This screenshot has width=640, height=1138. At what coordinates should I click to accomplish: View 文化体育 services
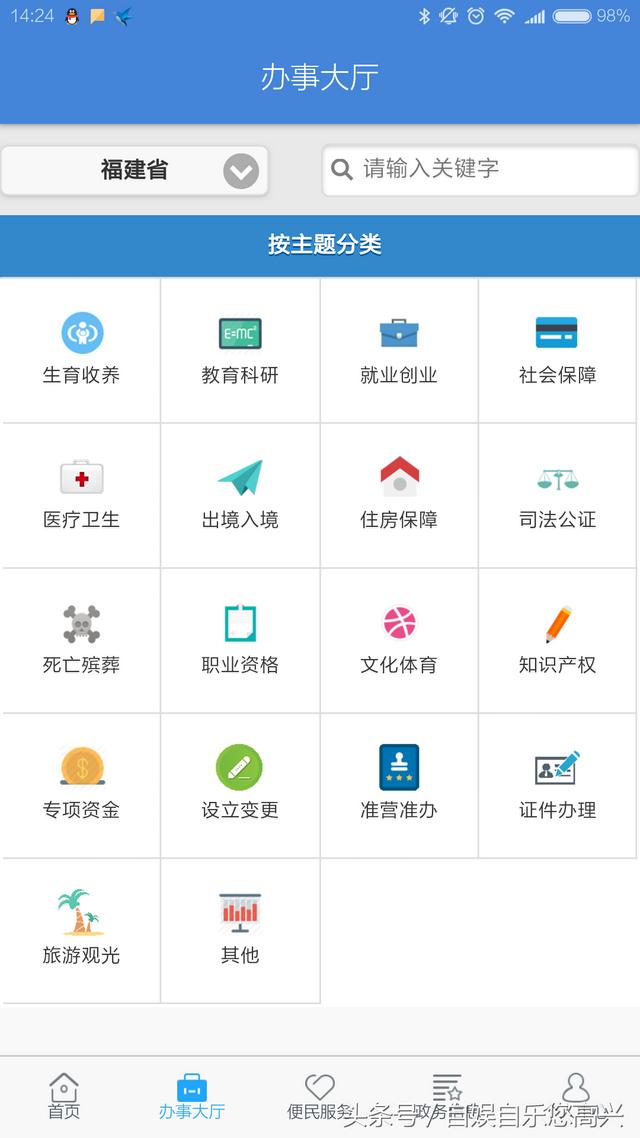tap(399, 640)
